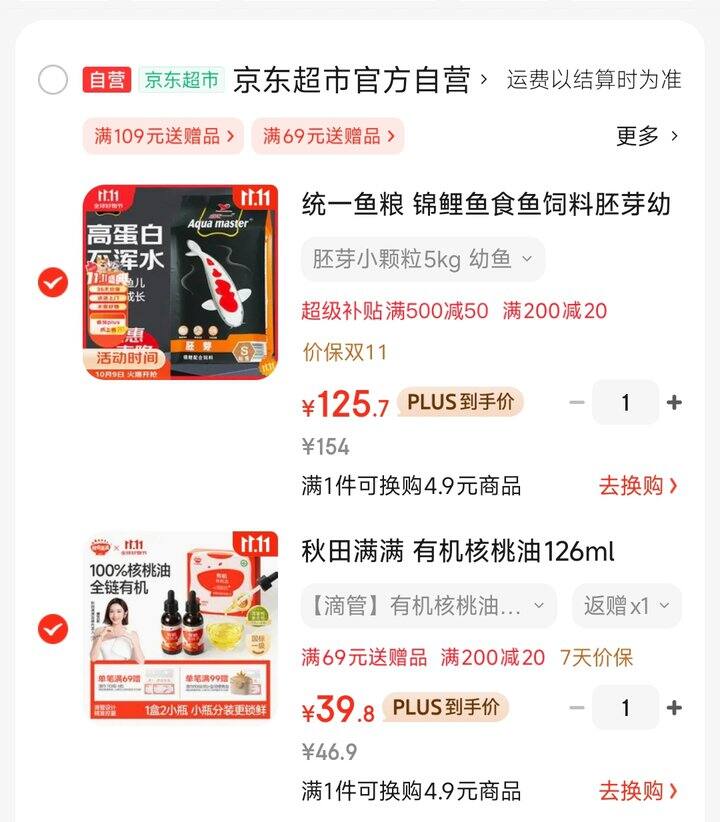Image resolution: width=720 pixels, height=822 pixels.
Task: Tap 去换购 under the fish food item
Action: pos(638,486)
